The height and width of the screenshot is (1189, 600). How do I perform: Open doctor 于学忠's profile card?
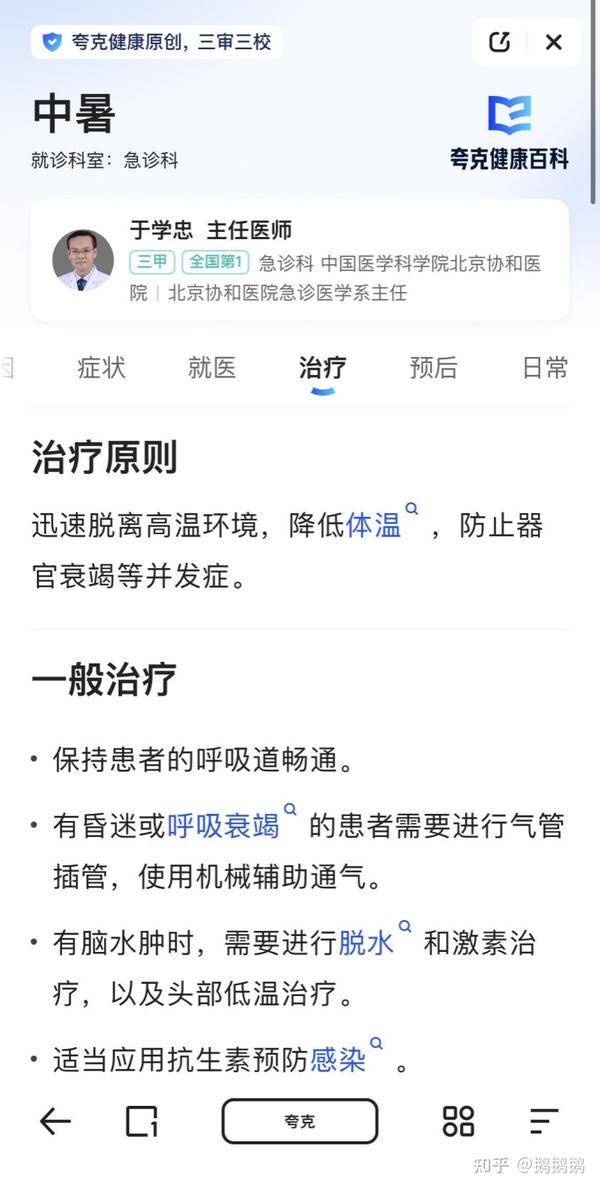click(300, 260)
